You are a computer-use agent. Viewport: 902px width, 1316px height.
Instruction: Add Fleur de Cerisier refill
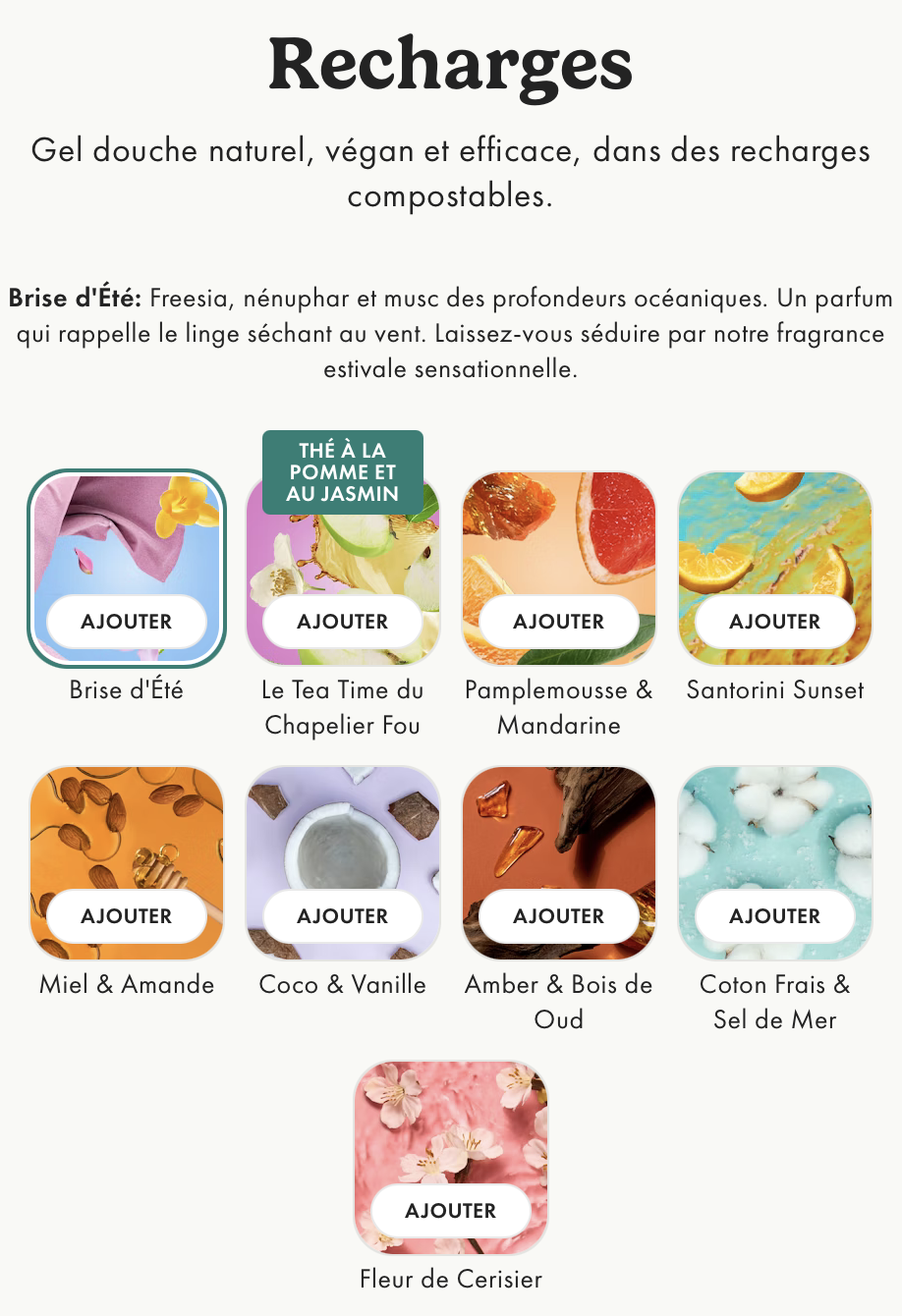(x=451, y=1211)
